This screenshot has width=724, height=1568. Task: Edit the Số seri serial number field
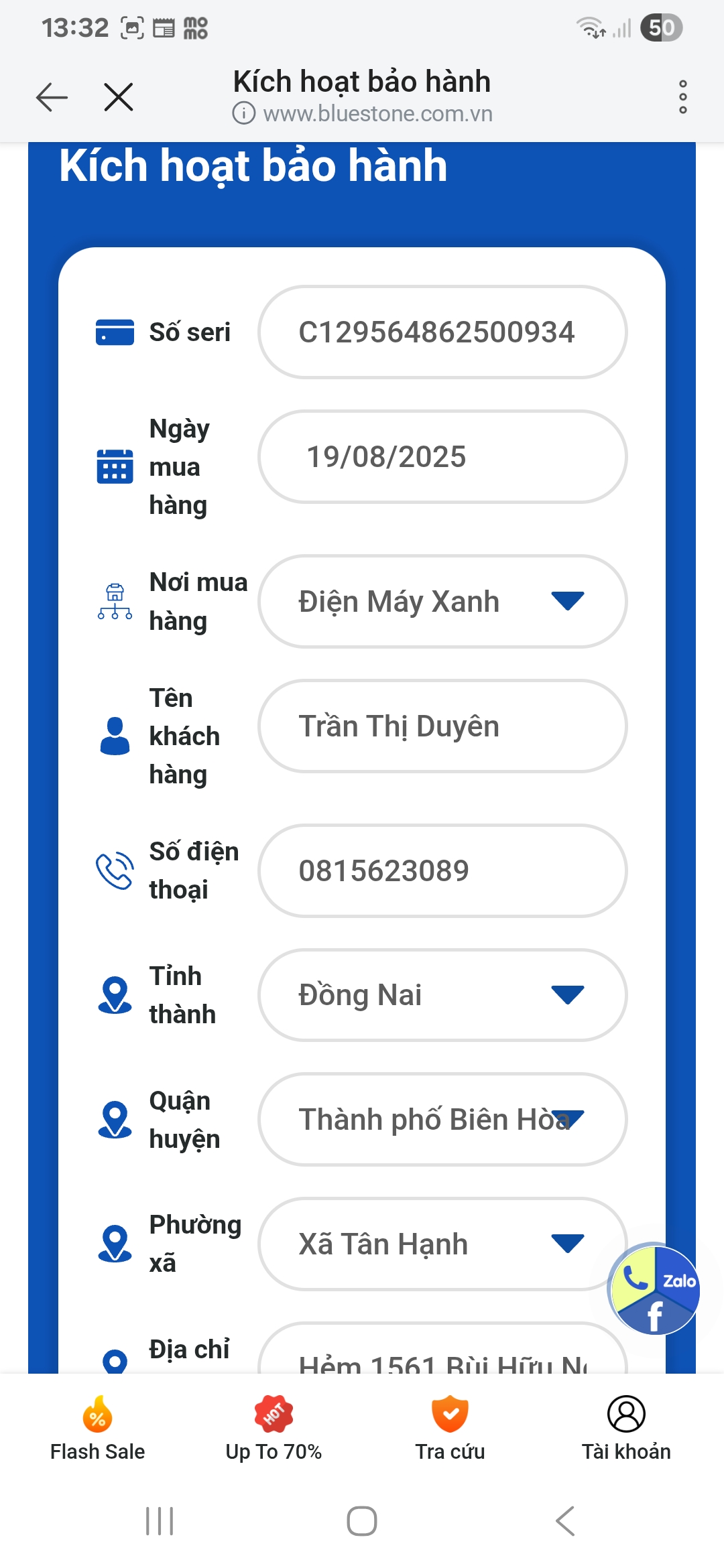tap(442, 332)
